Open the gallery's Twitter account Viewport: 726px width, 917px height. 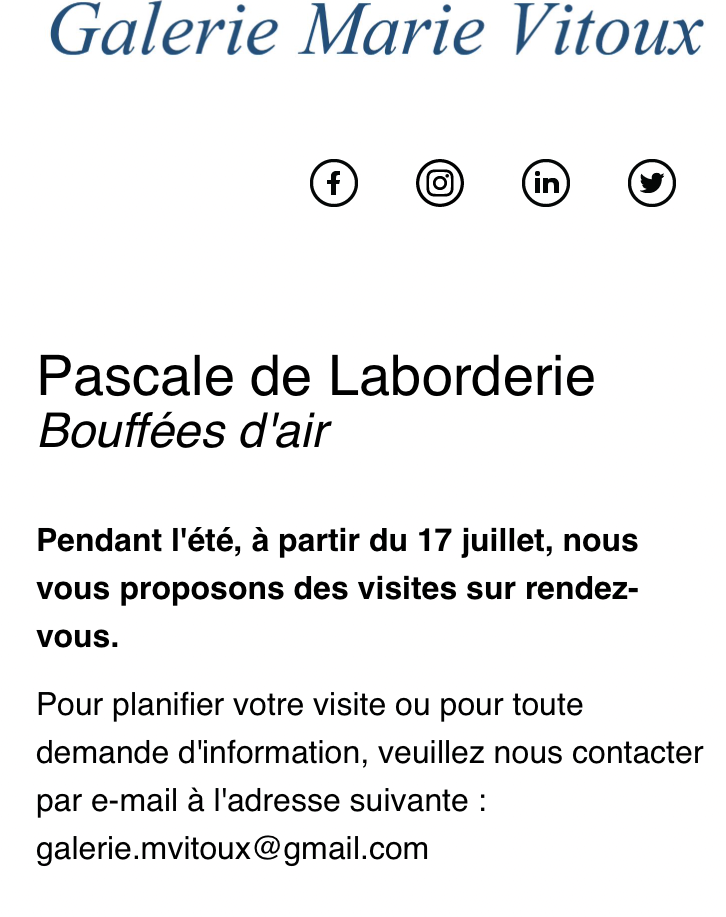(652, 183)
